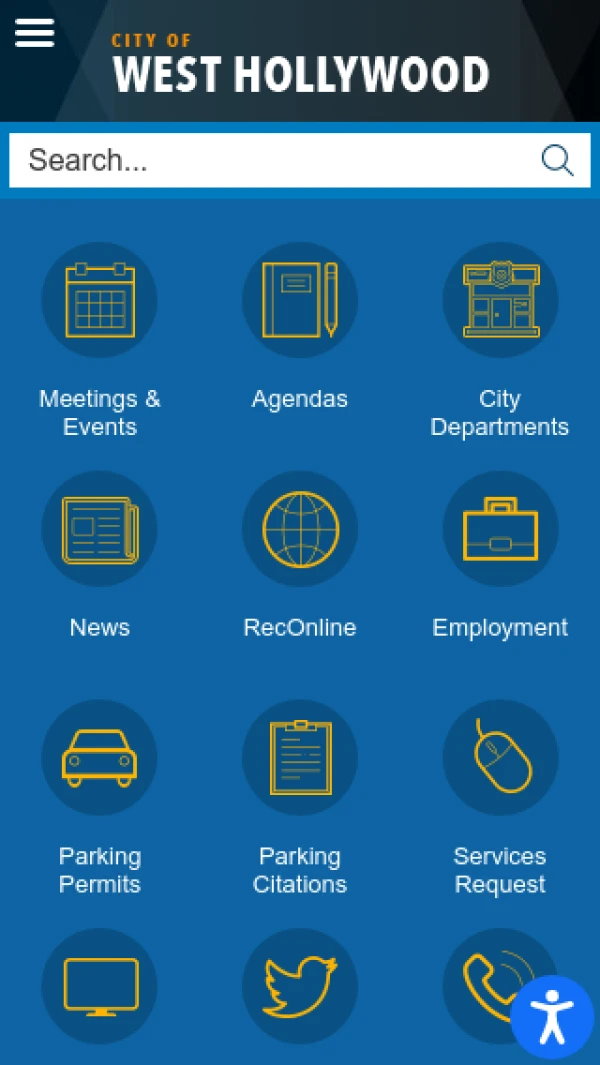600x1065 pixels.
Task: Go to Parking Citations
Action: click(x=300, y=758)
